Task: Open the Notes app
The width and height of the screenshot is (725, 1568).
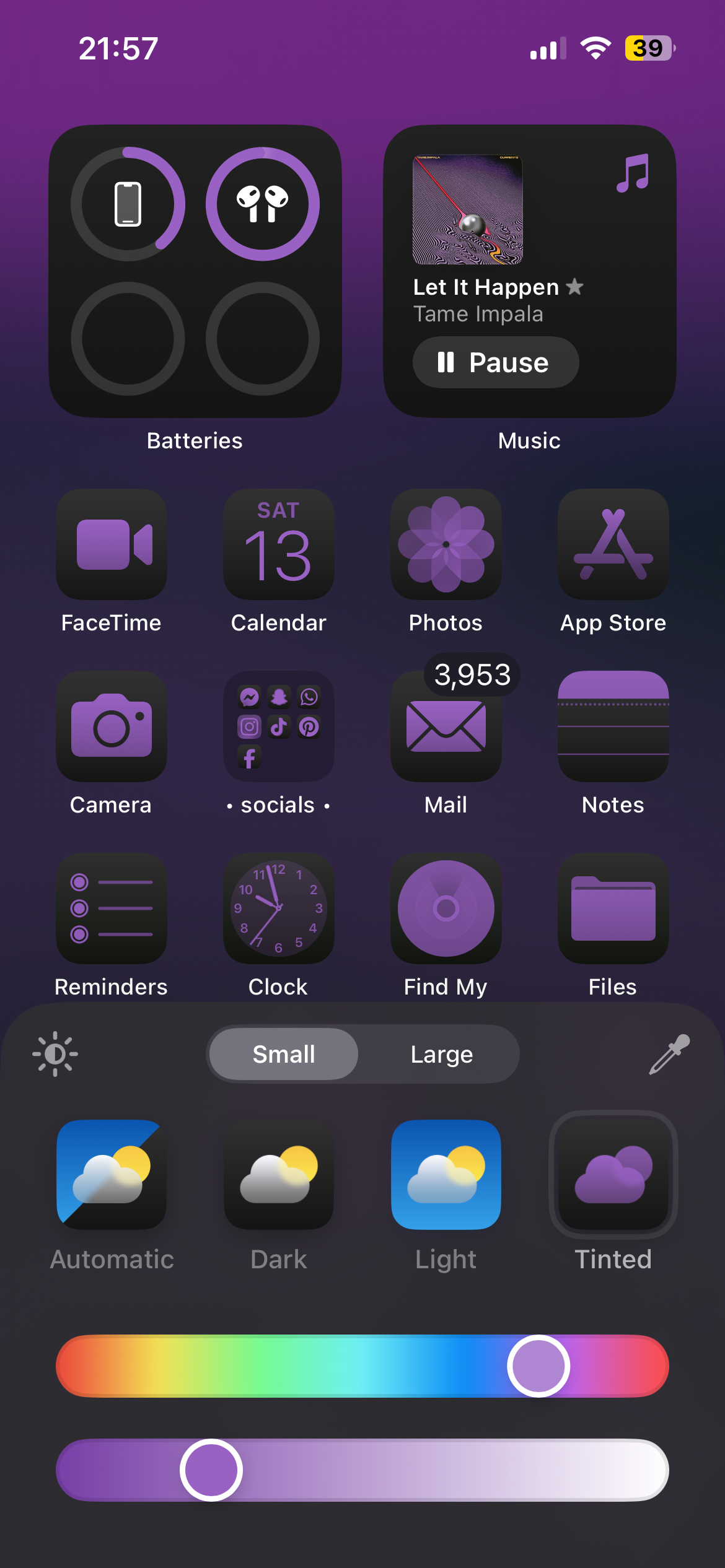Action: point(613,726)
